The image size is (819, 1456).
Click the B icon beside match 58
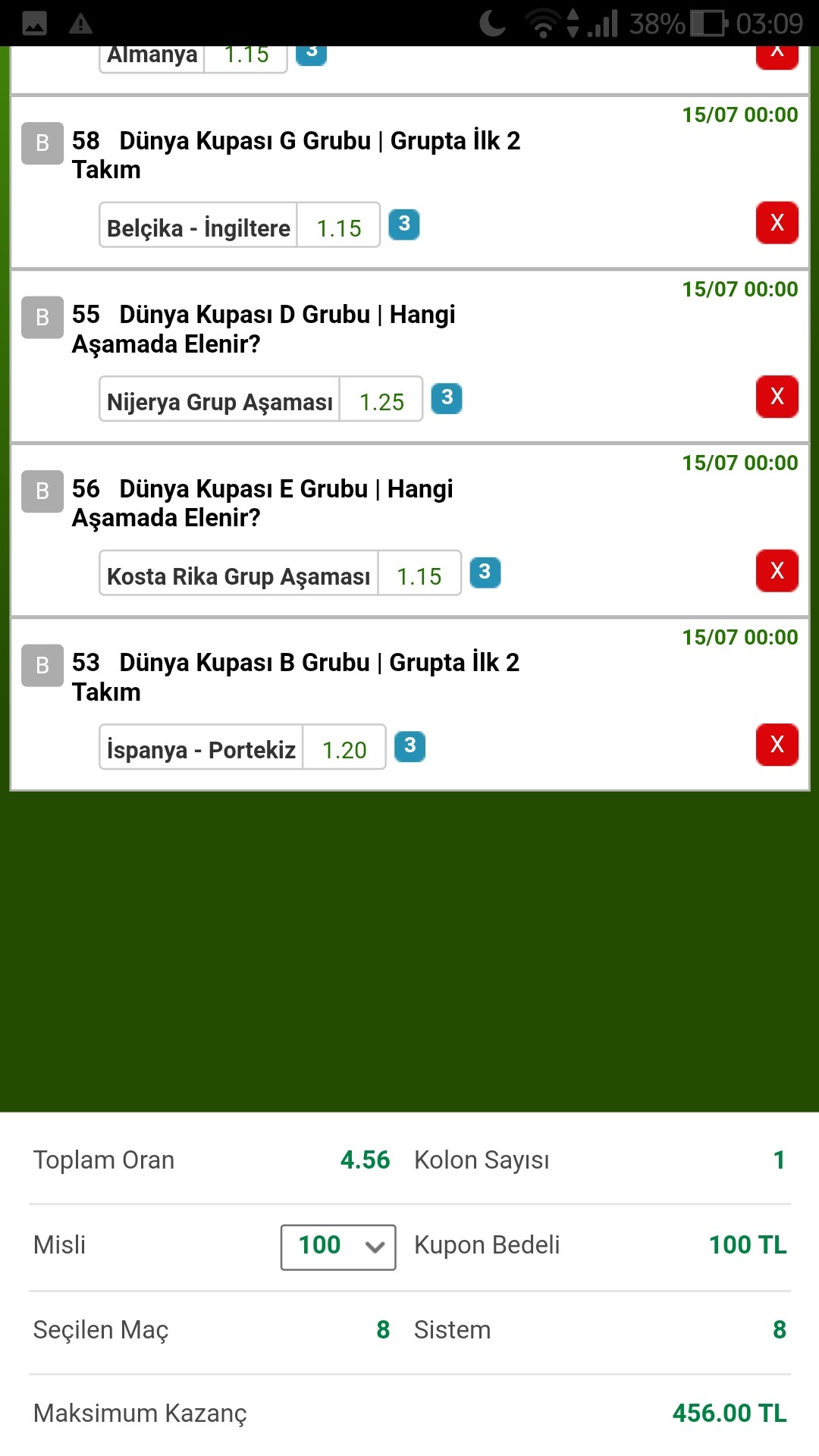click(x=42, y=143)
